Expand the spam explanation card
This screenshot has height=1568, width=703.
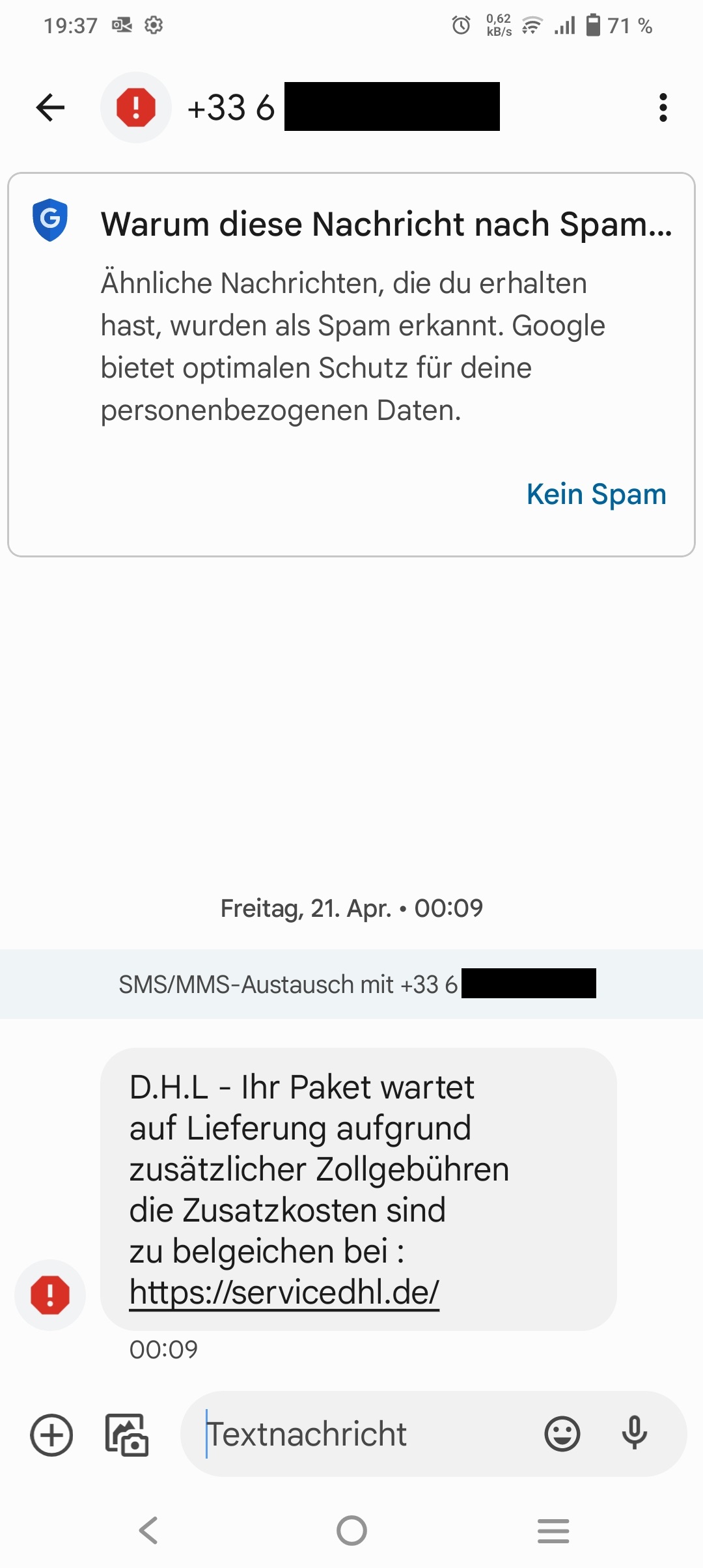click(386, 225)
